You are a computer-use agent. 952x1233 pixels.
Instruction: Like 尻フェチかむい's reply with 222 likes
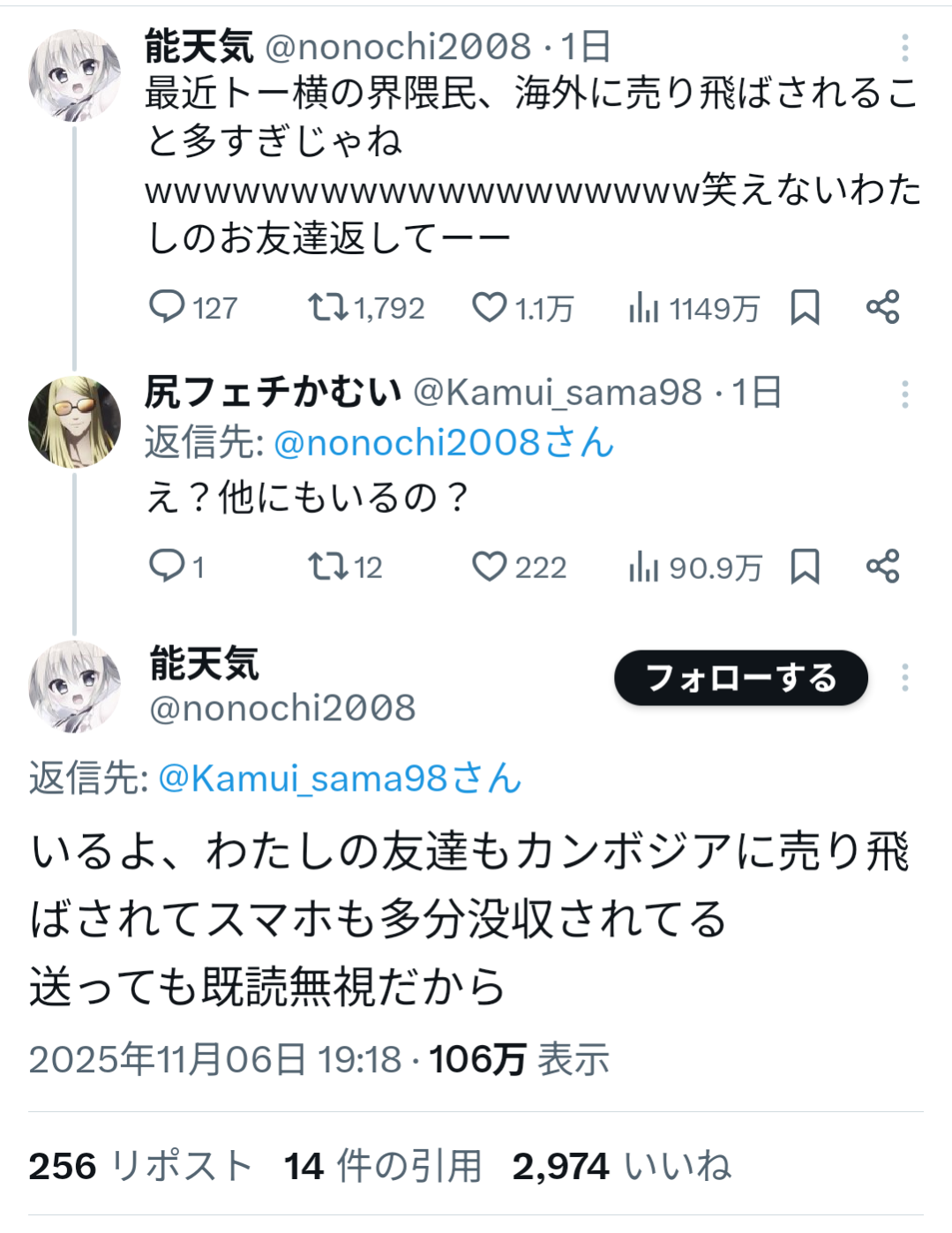519,567
